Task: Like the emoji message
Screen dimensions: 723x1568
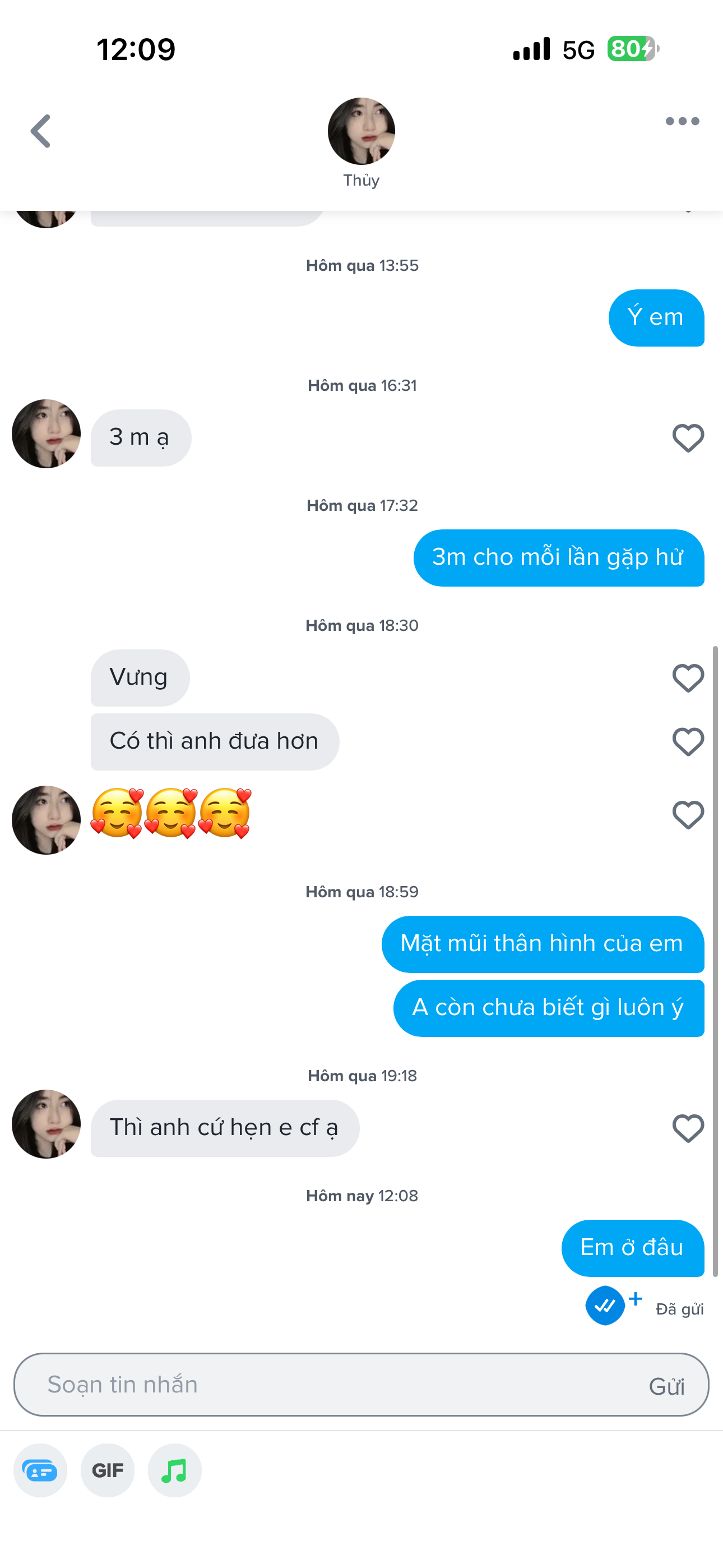Action: pos(688,814)
